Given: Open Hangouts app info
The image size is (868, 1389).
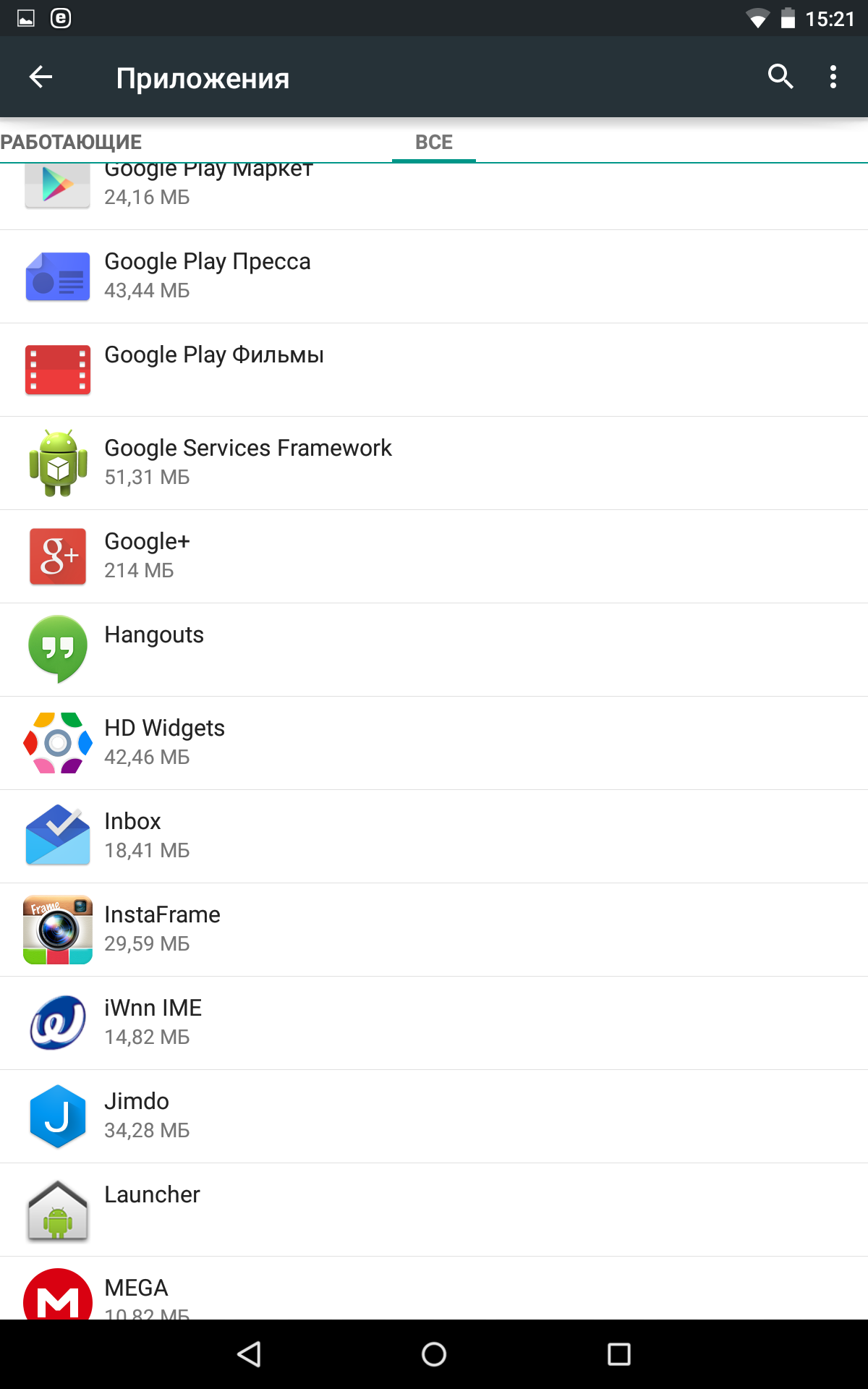Looking at the screenshot, I should (434, 650).
